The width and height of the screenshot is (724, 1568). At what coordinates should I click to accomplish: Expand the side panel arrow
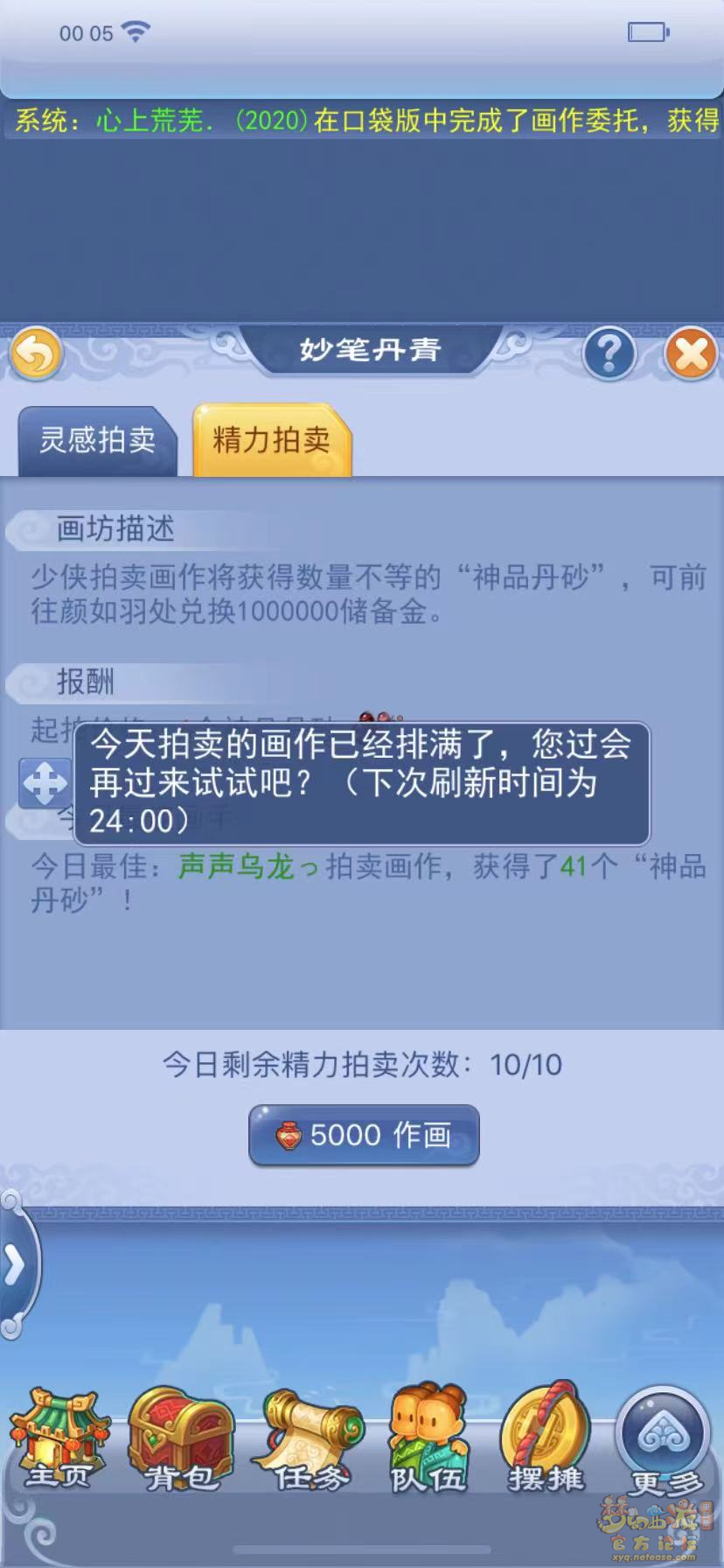pos(14,1264)
